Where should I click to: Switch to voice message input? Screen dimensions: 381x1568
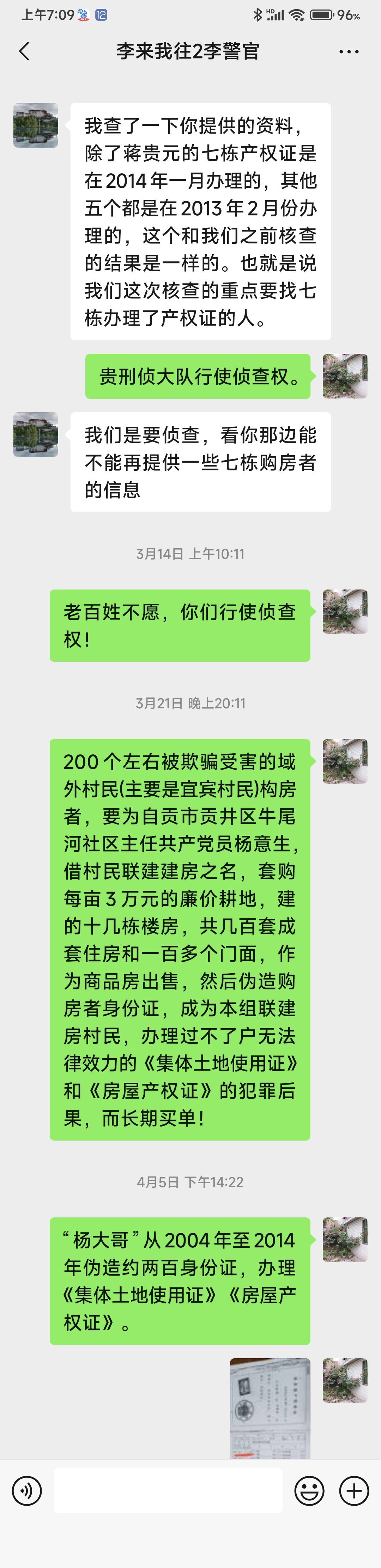(x=27, y=1491)
